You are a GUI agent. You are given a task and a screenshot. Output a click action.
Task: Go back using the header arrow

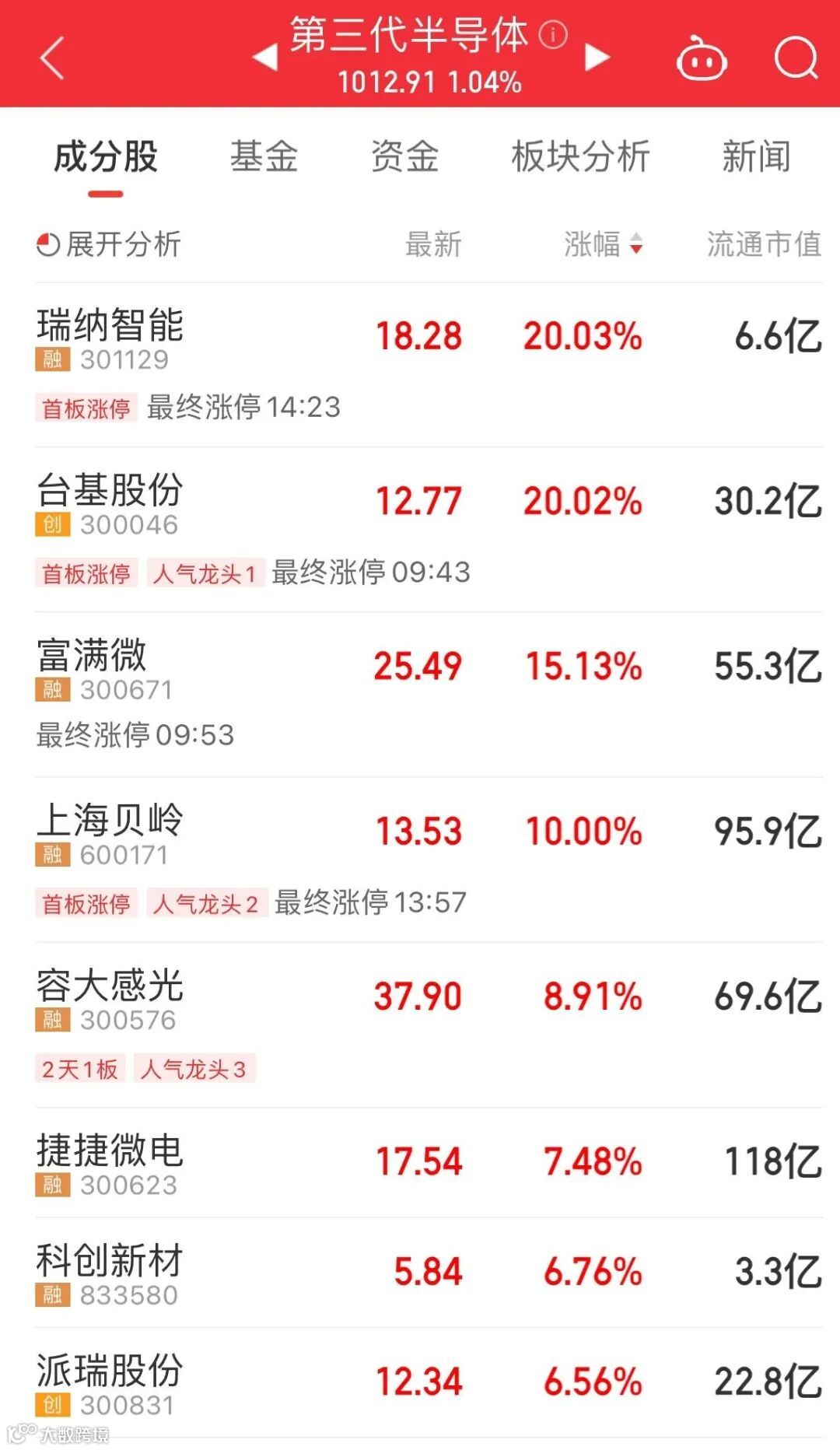click(51, 58)
